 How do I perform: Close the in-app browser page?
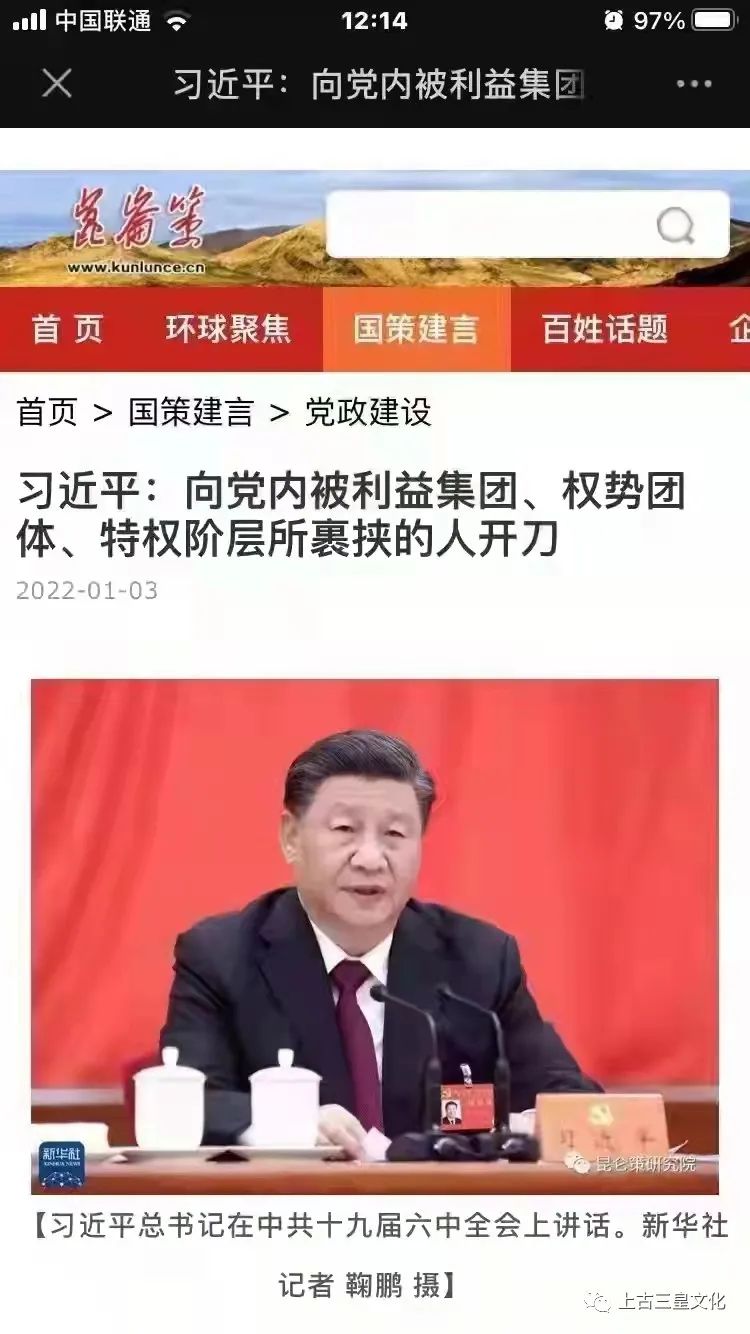click(x=57, y=84)
